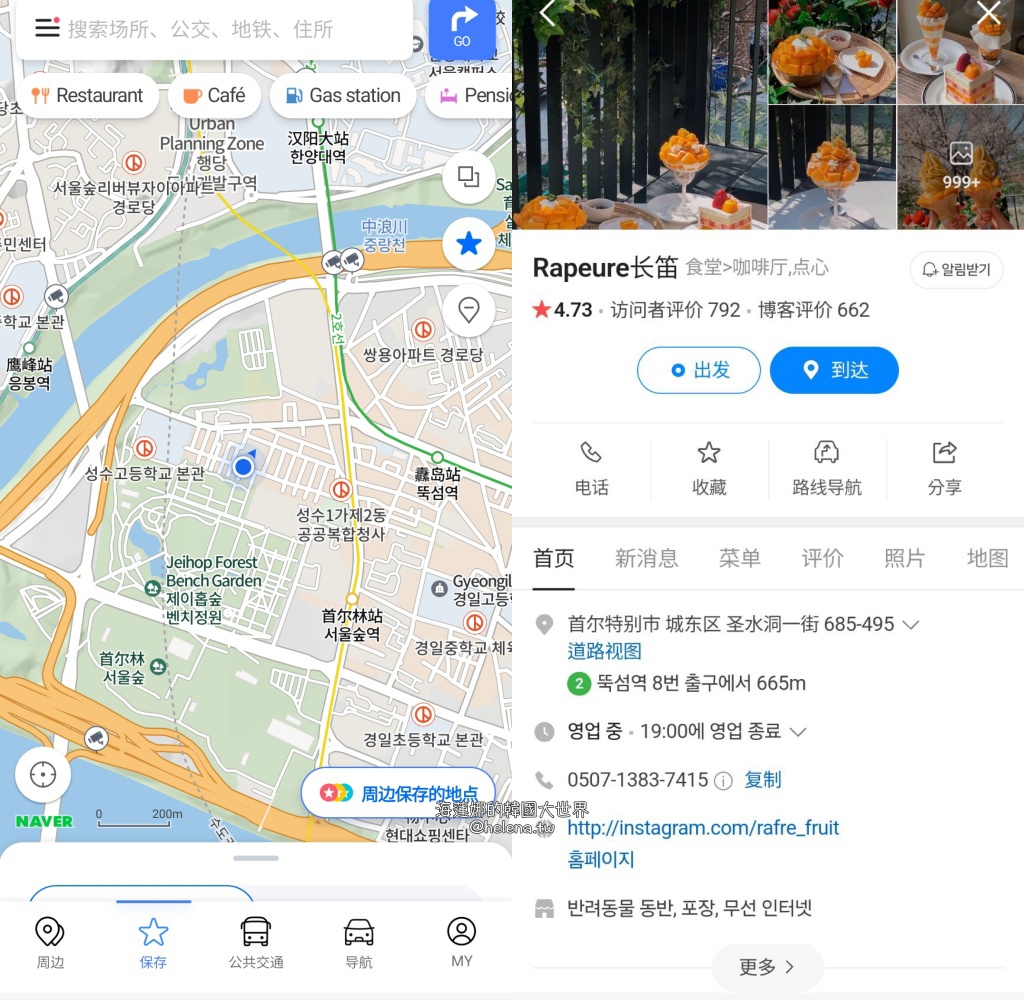The width and height of the screenshot is (1024, 1000).
Task: Set Rapeure as departure (出发)
Action: tap(699, 370)
